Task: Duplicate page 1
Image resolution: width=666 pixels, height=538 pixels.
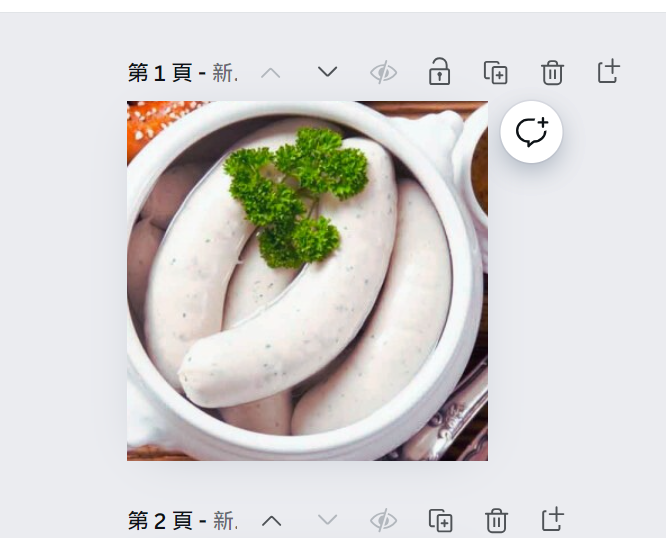Action: coord(496,72)
